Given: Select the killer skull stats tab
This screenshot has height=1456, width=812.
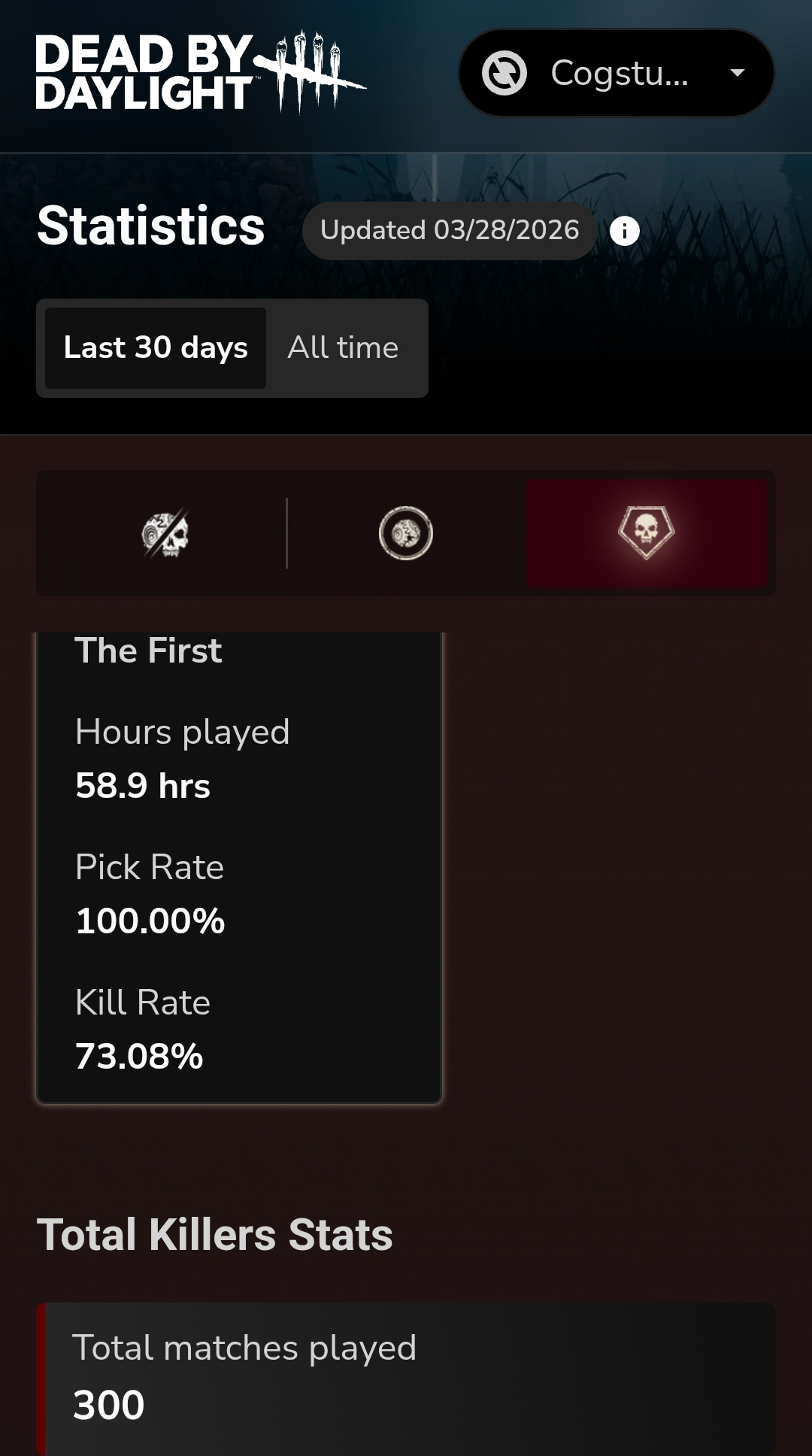Looking at the screenshot, I should point(647,533).
